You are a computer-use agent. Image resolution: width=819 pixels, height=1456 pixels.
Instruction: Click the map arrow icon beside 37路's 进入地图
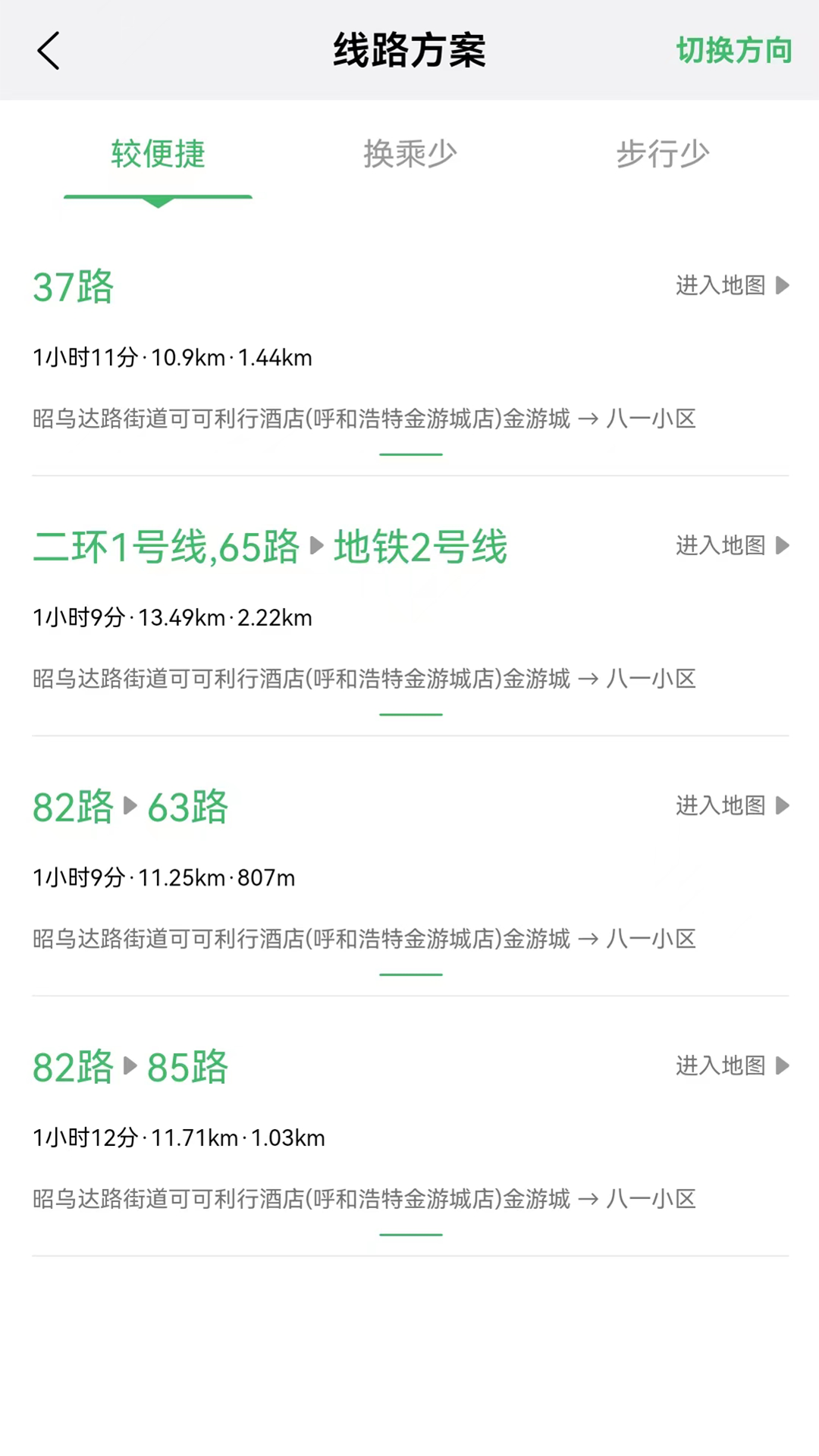[x=782, y=286]
